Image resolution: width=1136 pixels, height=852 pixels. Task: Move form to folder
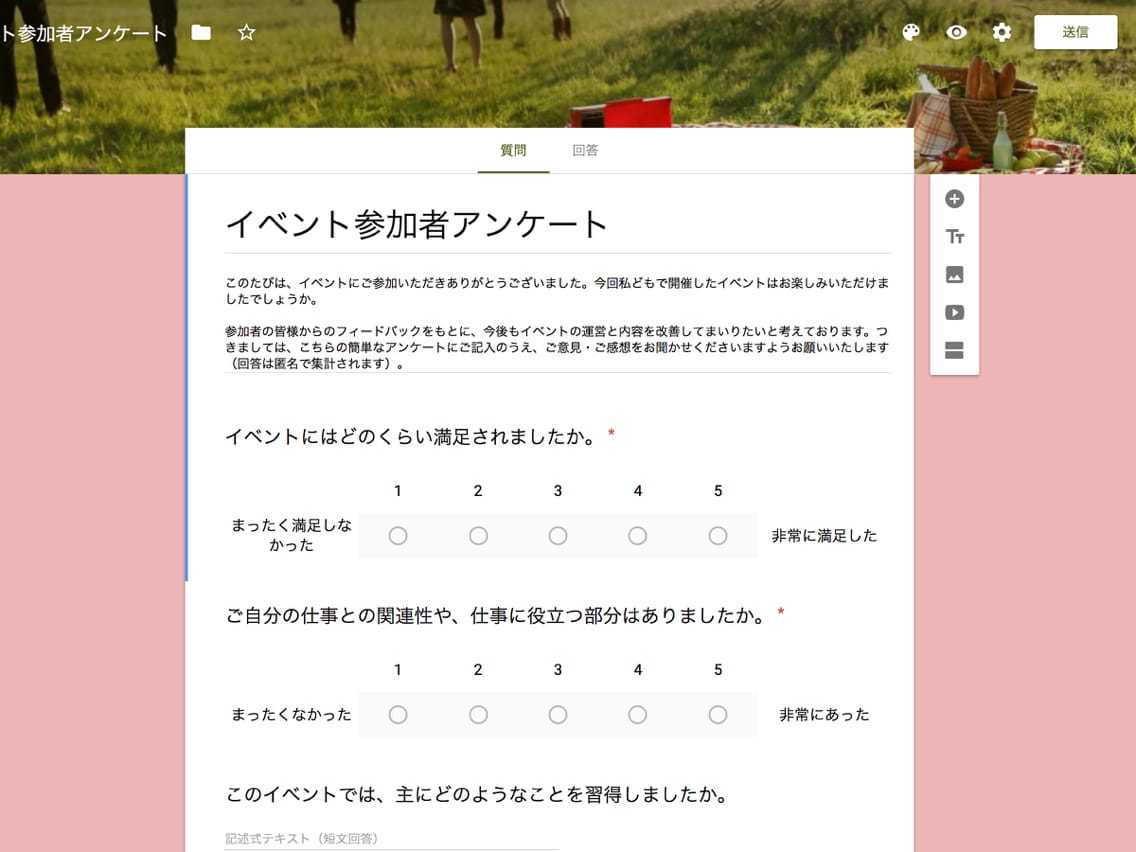coord(201,32)
